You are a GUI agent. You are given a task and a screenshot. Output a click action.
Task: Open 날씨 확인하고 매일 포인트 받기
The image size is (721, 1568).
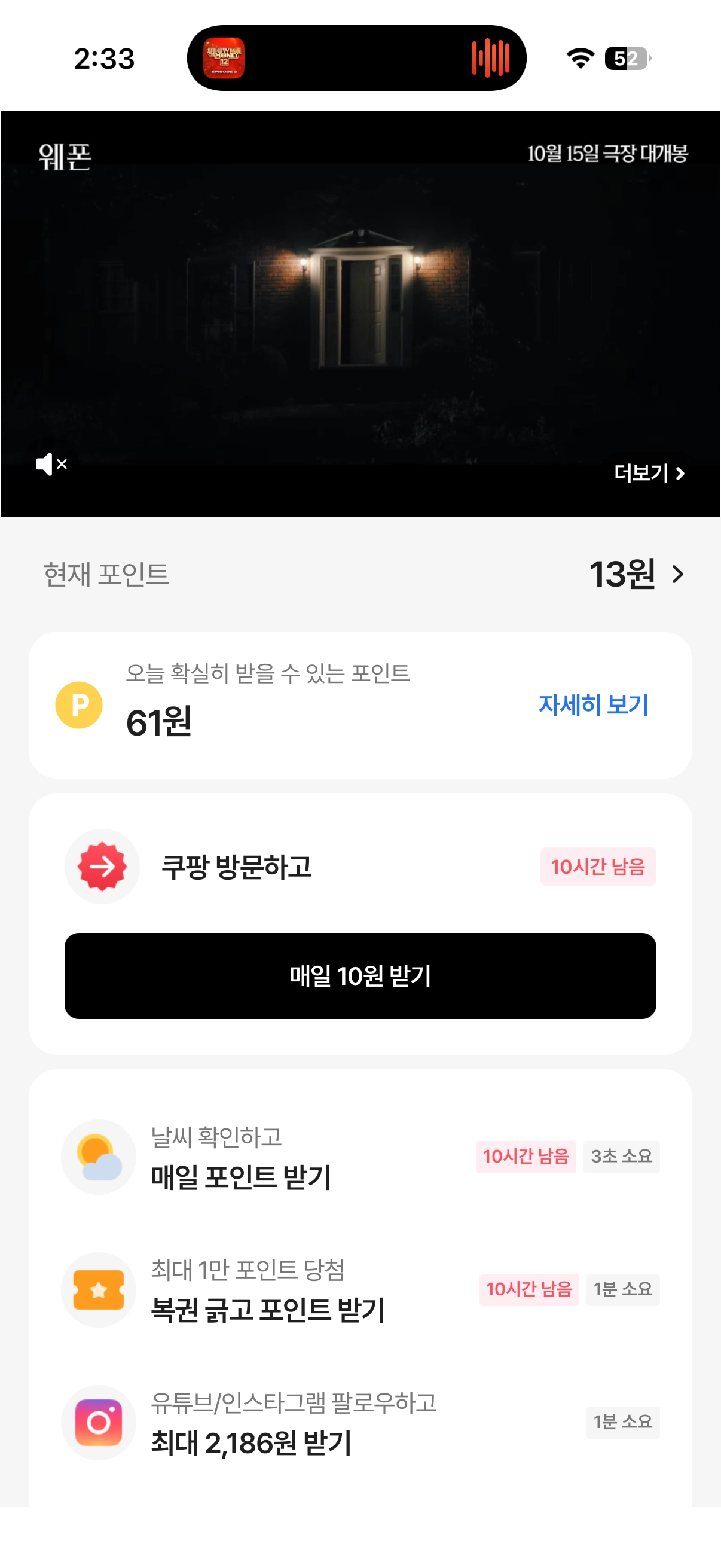360,1157
